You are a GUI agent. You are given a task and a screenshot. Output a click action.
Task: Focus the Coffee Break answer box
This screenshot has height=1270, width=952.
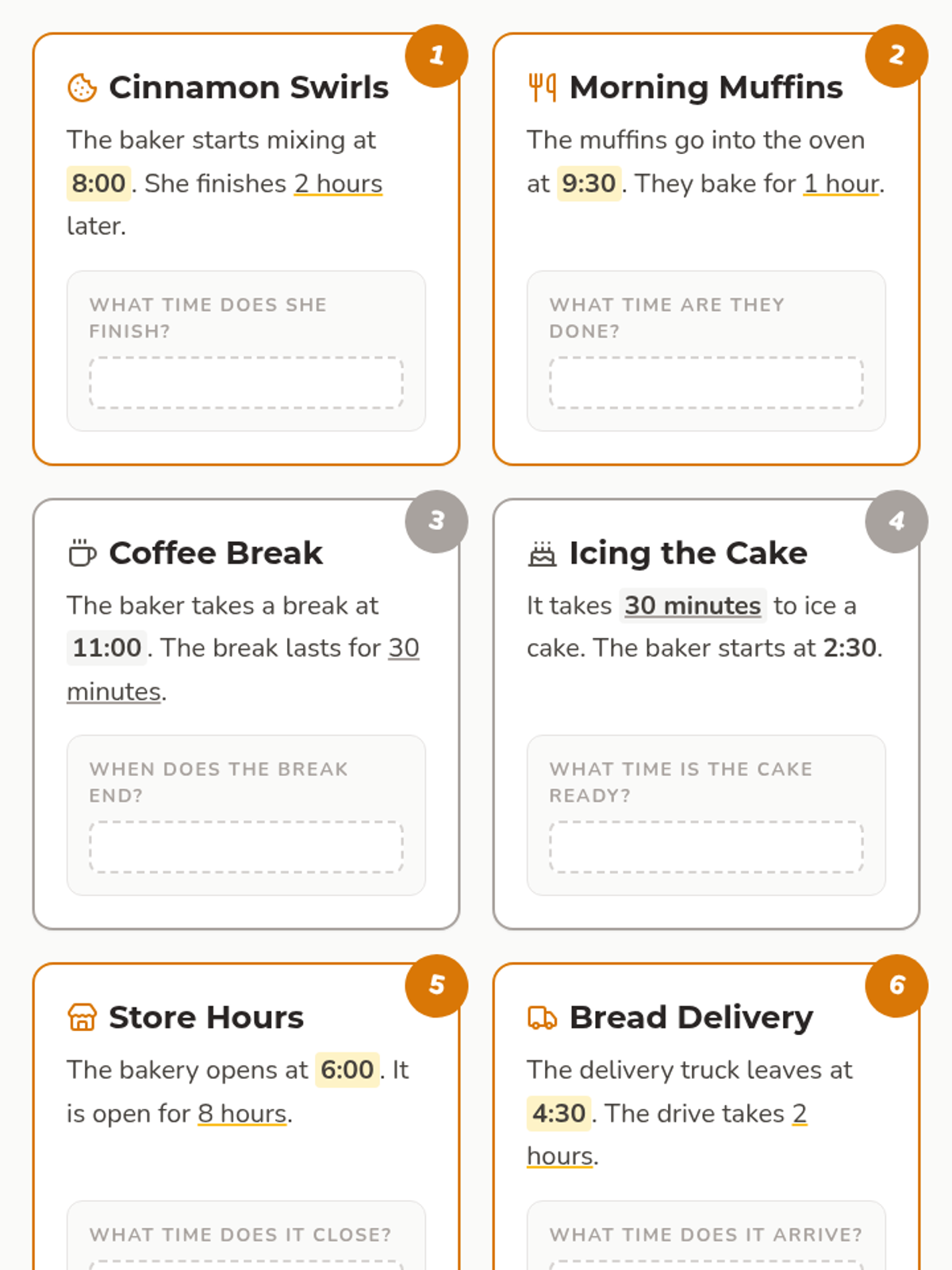tap(246, 847)
